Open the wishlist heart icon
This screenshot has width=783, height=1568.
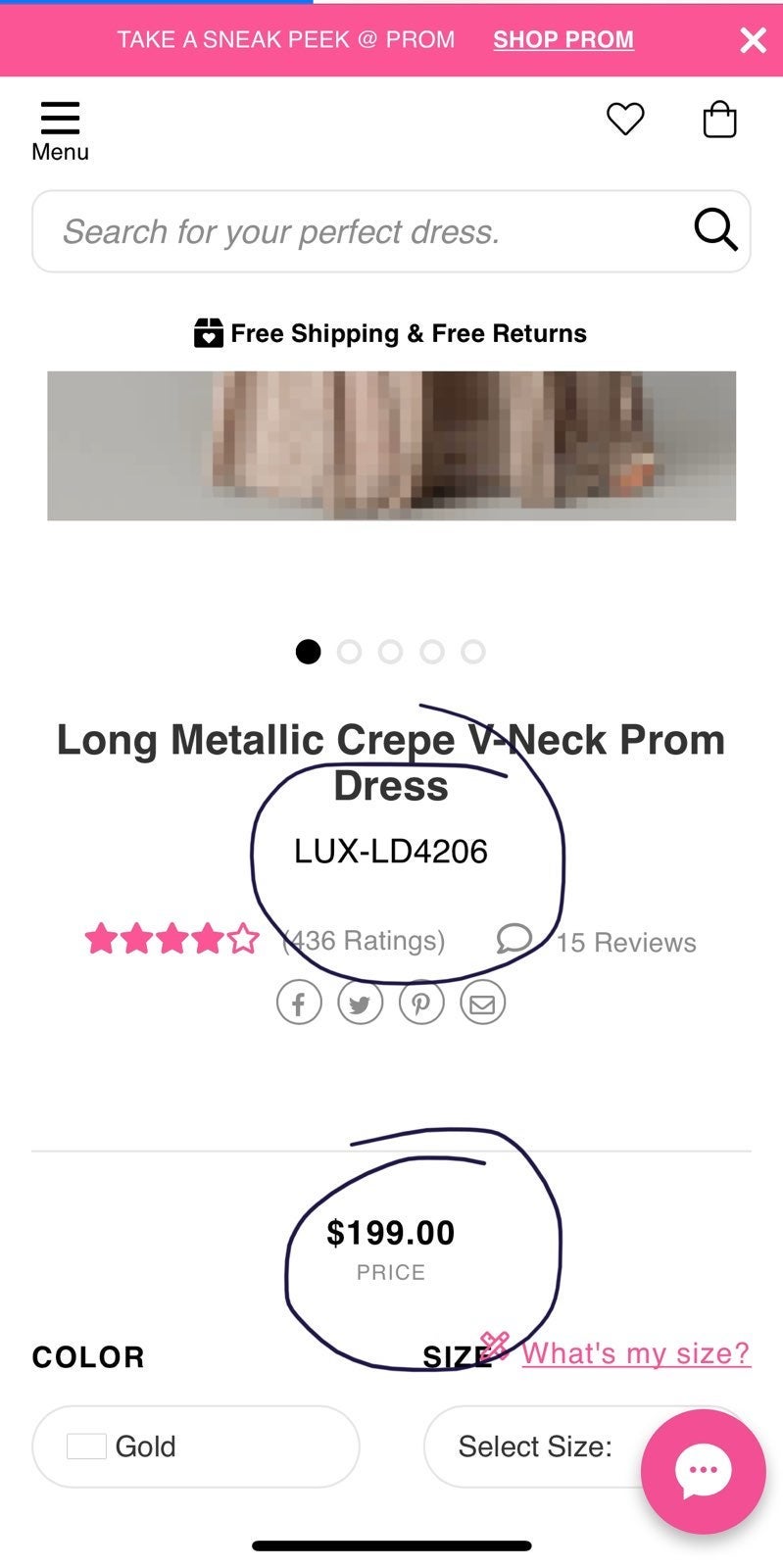coord(625,119)
